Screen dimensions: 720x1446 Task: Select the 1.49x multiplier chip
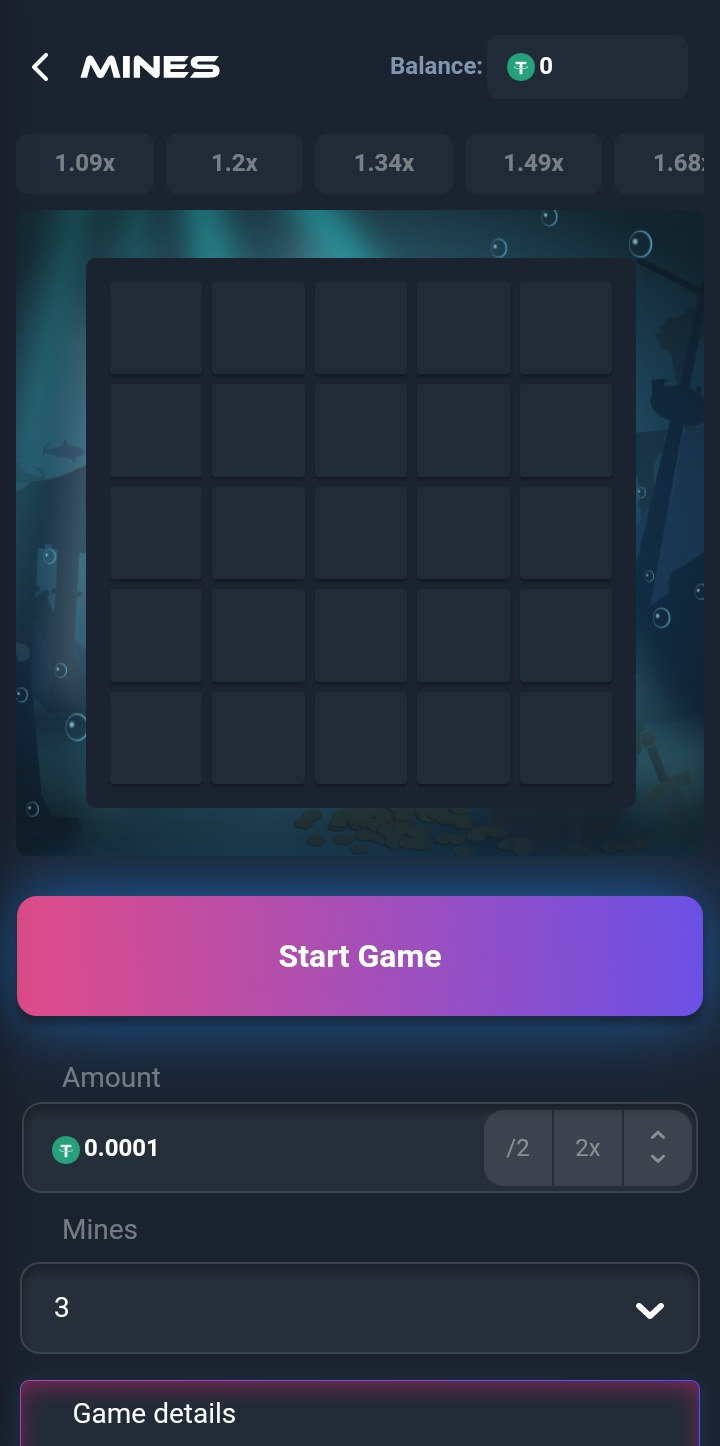(533, 163)
